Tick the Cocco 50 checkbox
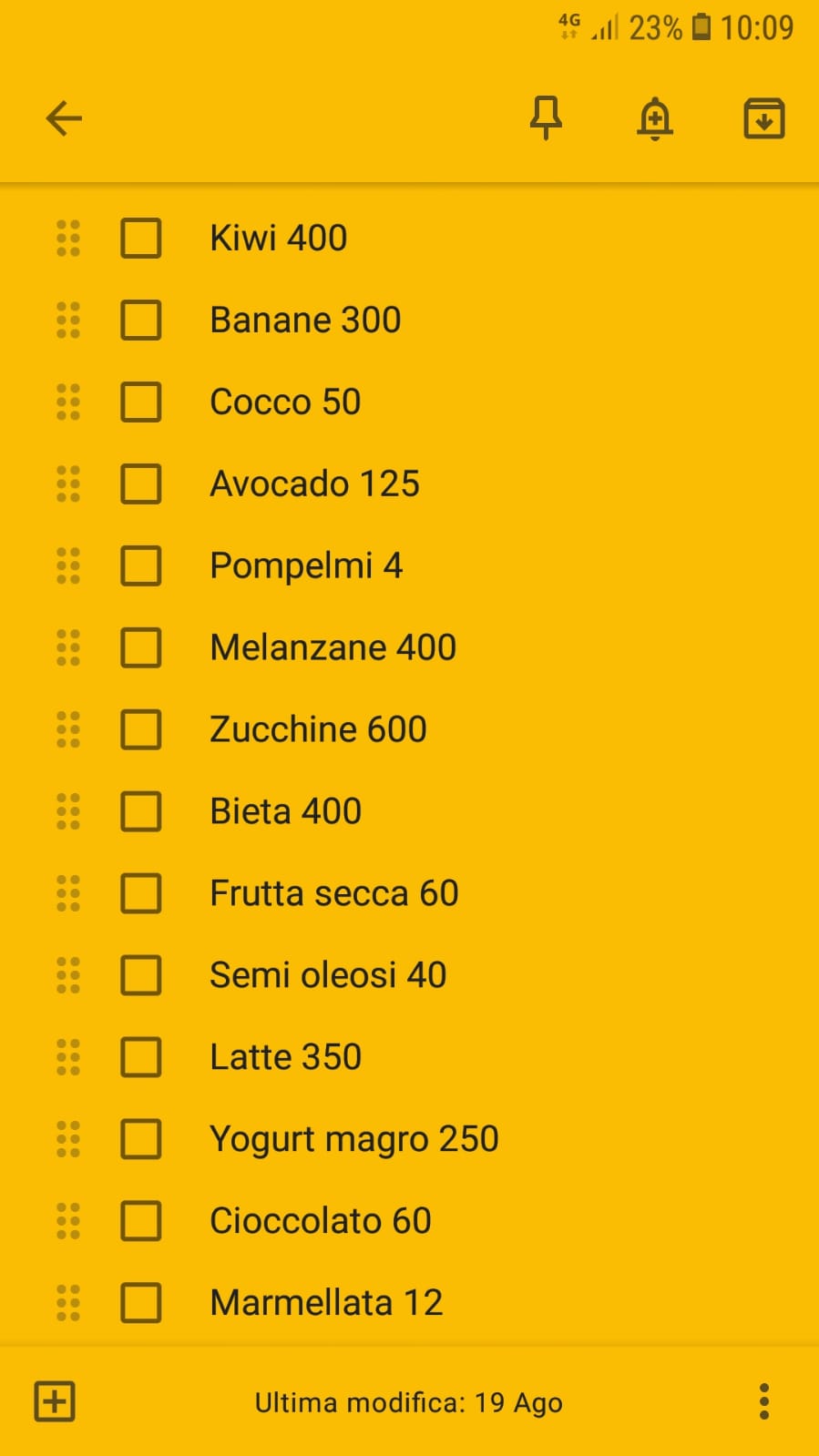The height and width of the screenshot is (1456, 819). [141, 402]
